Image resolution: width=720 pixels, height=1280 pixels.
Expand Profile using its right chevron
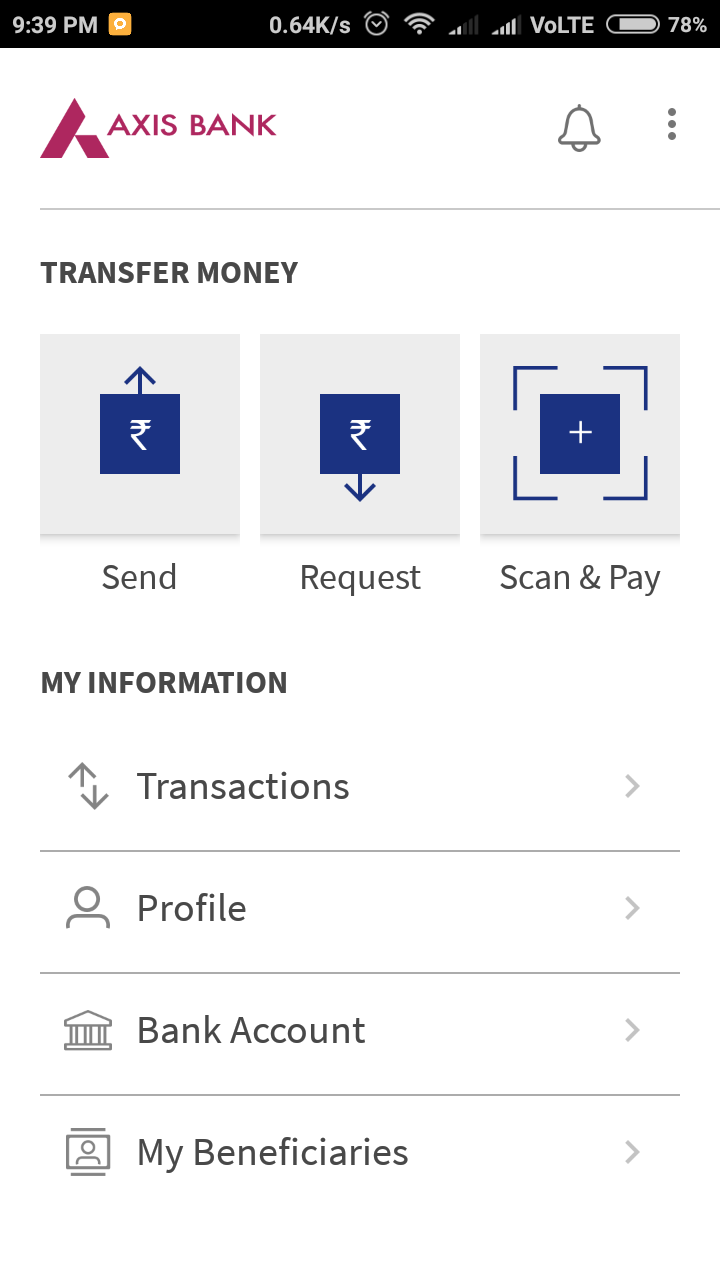632,908
